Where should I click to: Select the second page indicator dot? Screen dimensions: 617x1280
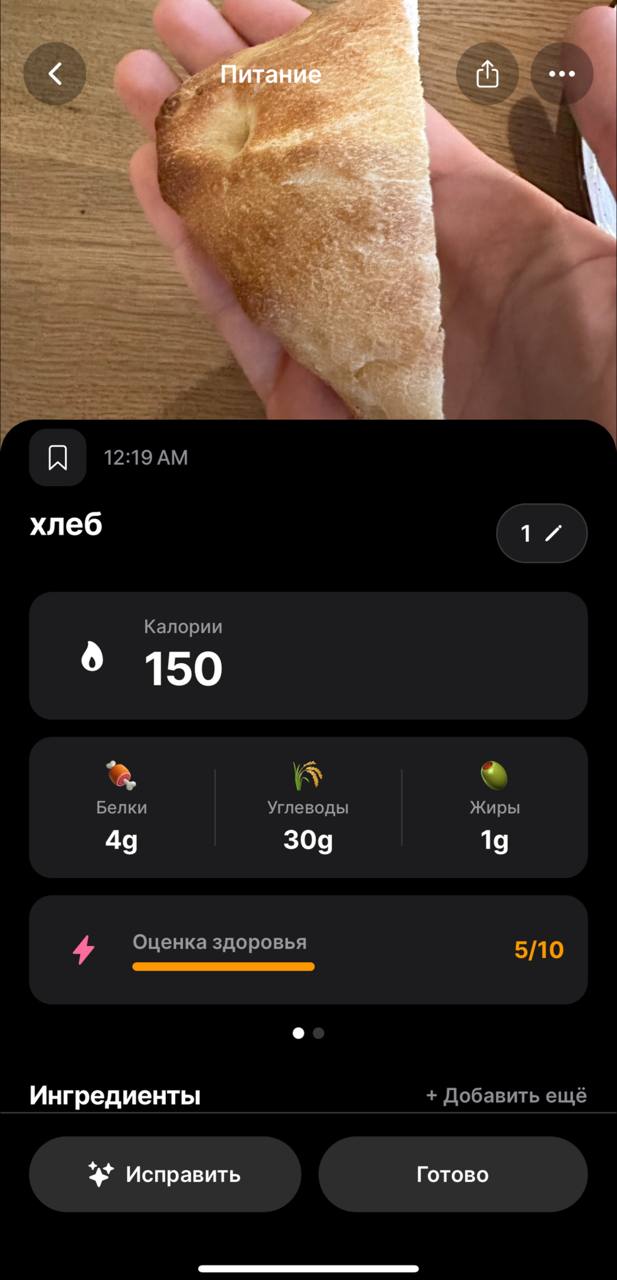click(319, 1033)
